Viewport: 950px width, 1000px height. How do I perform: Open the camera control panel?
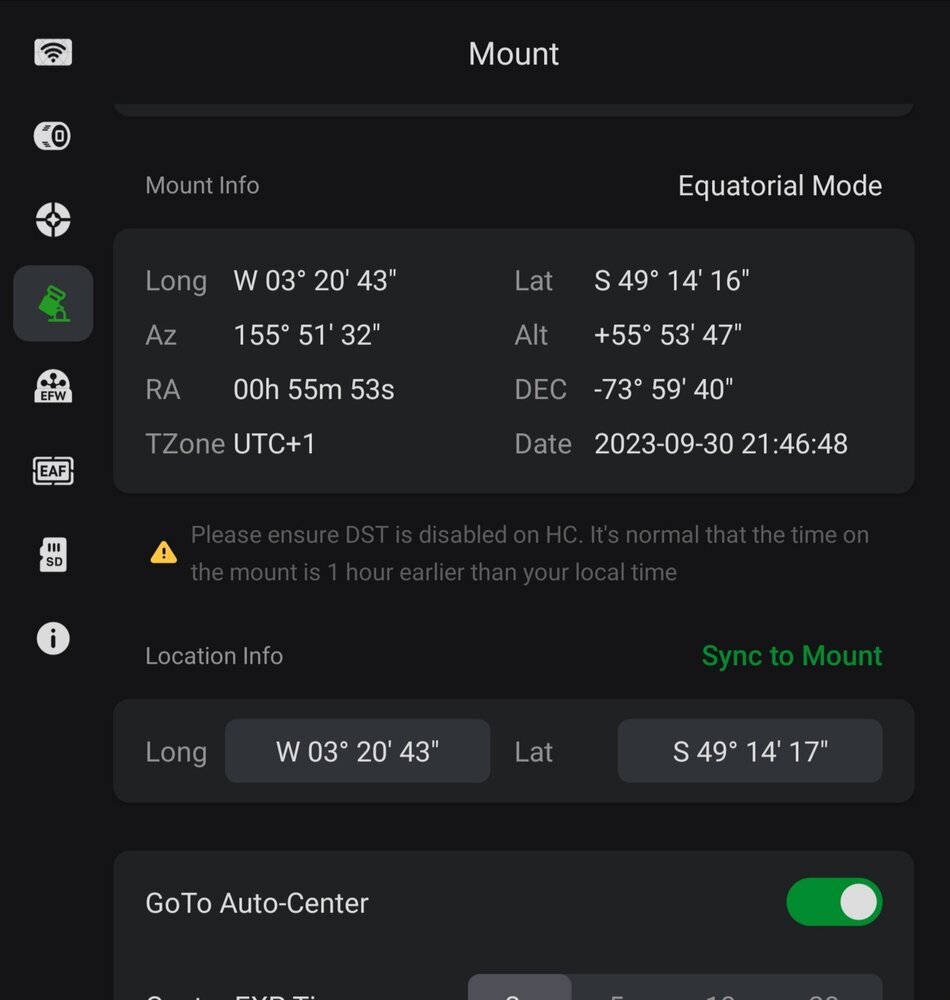[x=52, y=136]
